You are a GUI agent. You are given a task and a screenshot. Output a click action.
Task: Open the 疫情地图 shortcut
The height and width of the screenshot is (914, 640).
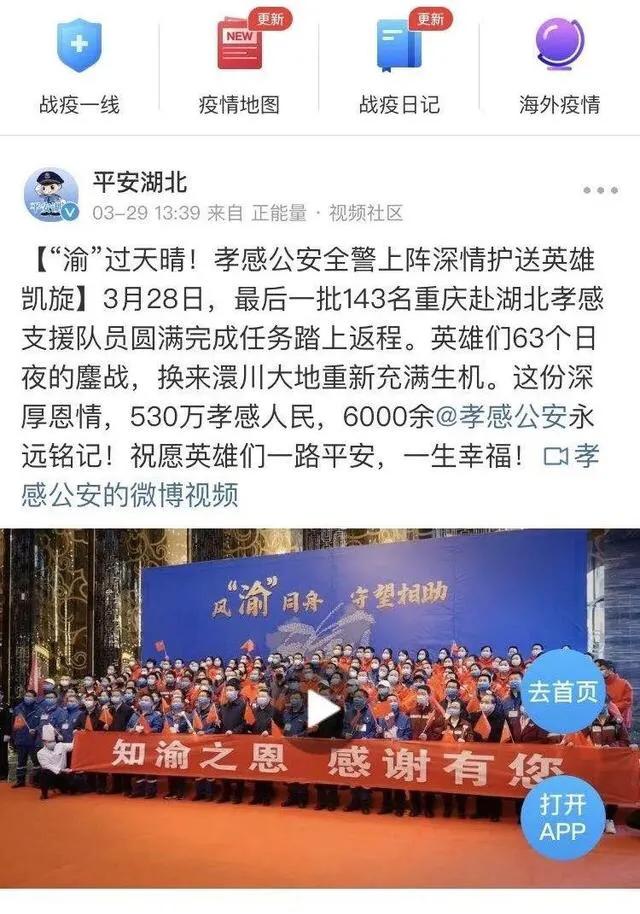tap(239, 63)
